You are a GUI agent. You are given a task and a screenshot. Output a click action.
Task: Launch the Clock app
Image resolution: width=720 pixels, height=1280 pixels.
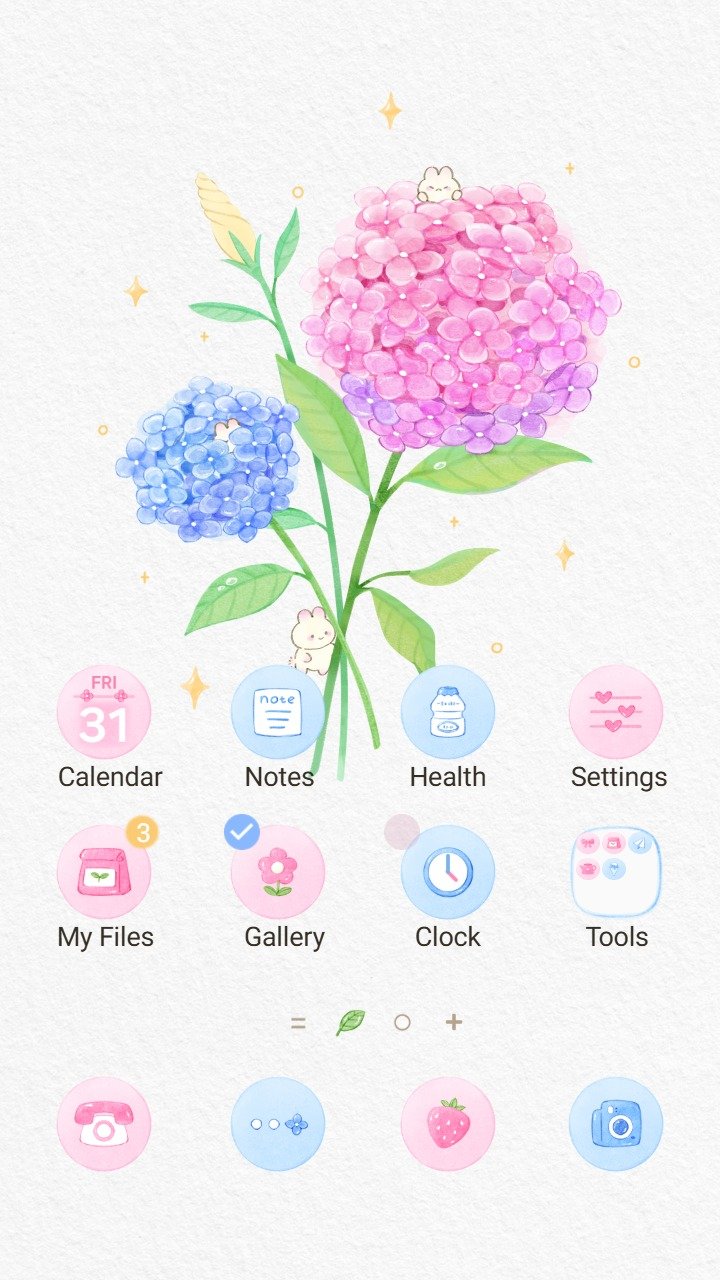pyautogui.click(x=448, y=873)
